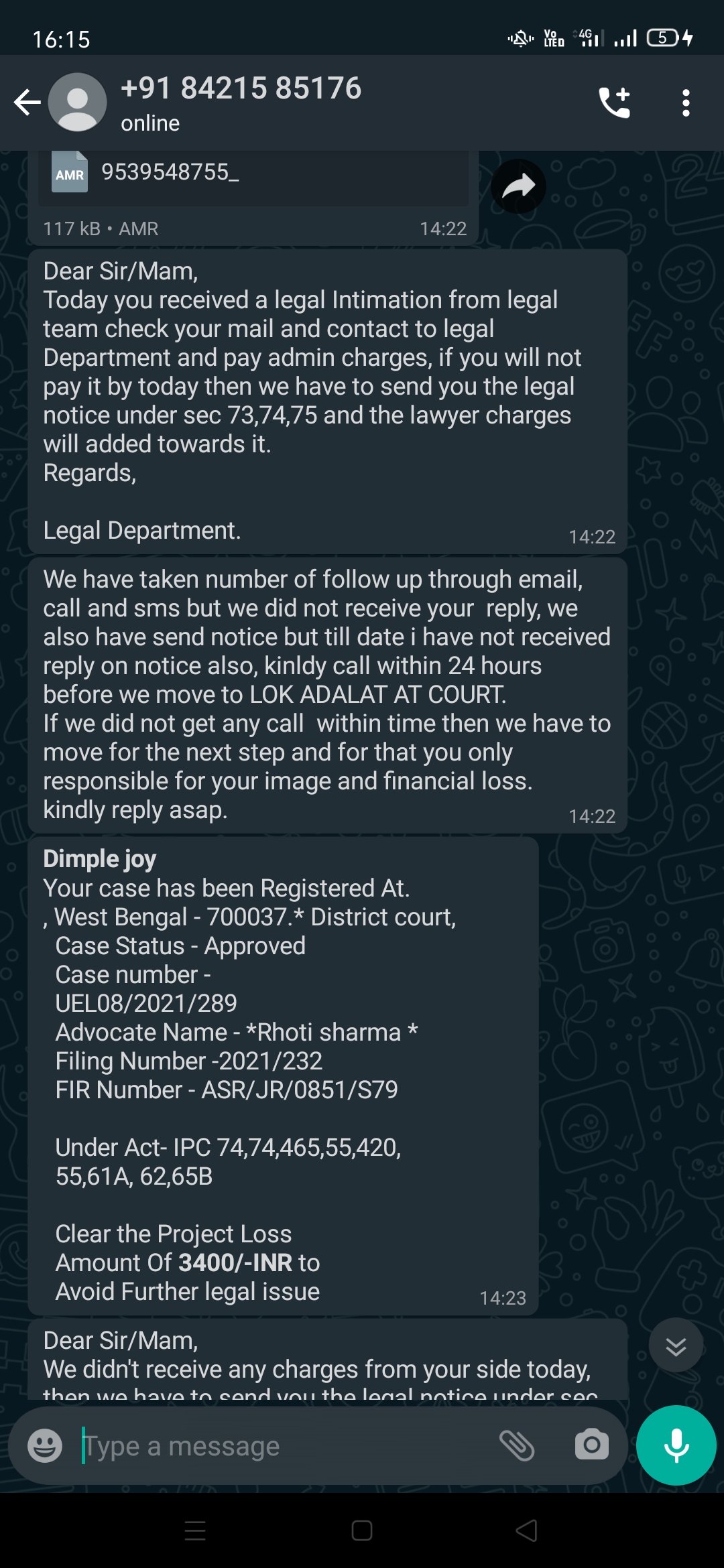Show recent apps from the navigation bar

tap(195, 1530)
